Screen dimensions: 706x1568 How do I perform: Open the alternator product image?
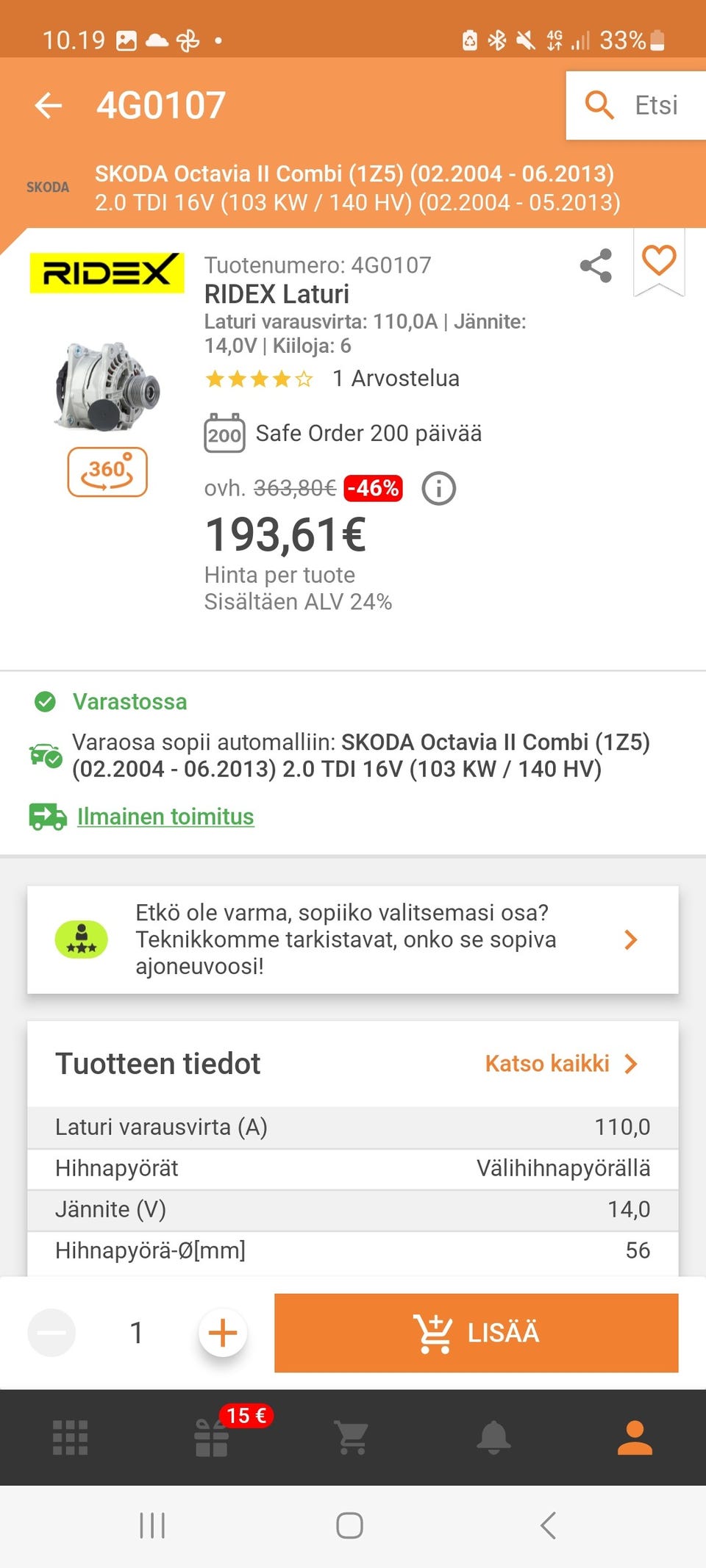[107, 385]
